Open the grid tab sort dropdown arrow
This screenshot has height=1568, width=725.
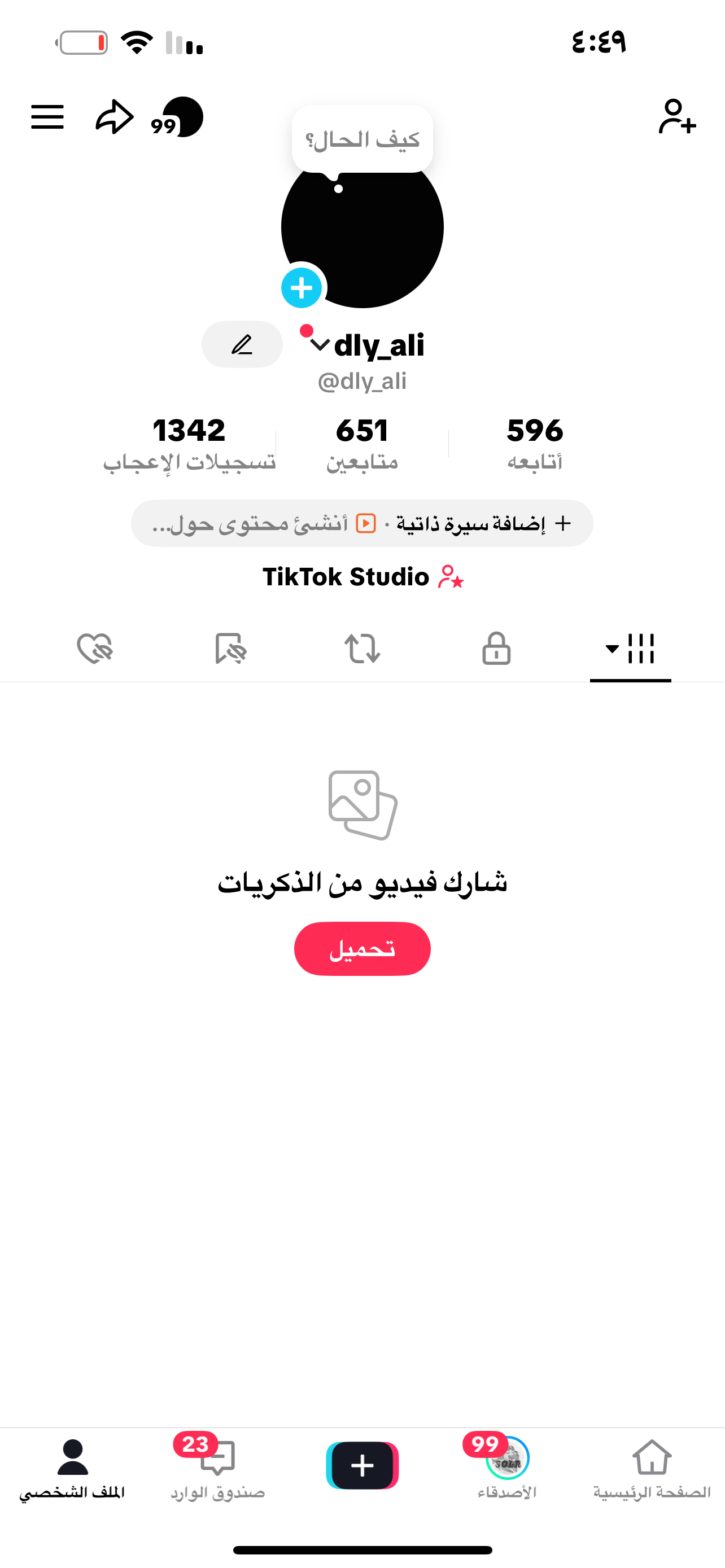(610, 650)
